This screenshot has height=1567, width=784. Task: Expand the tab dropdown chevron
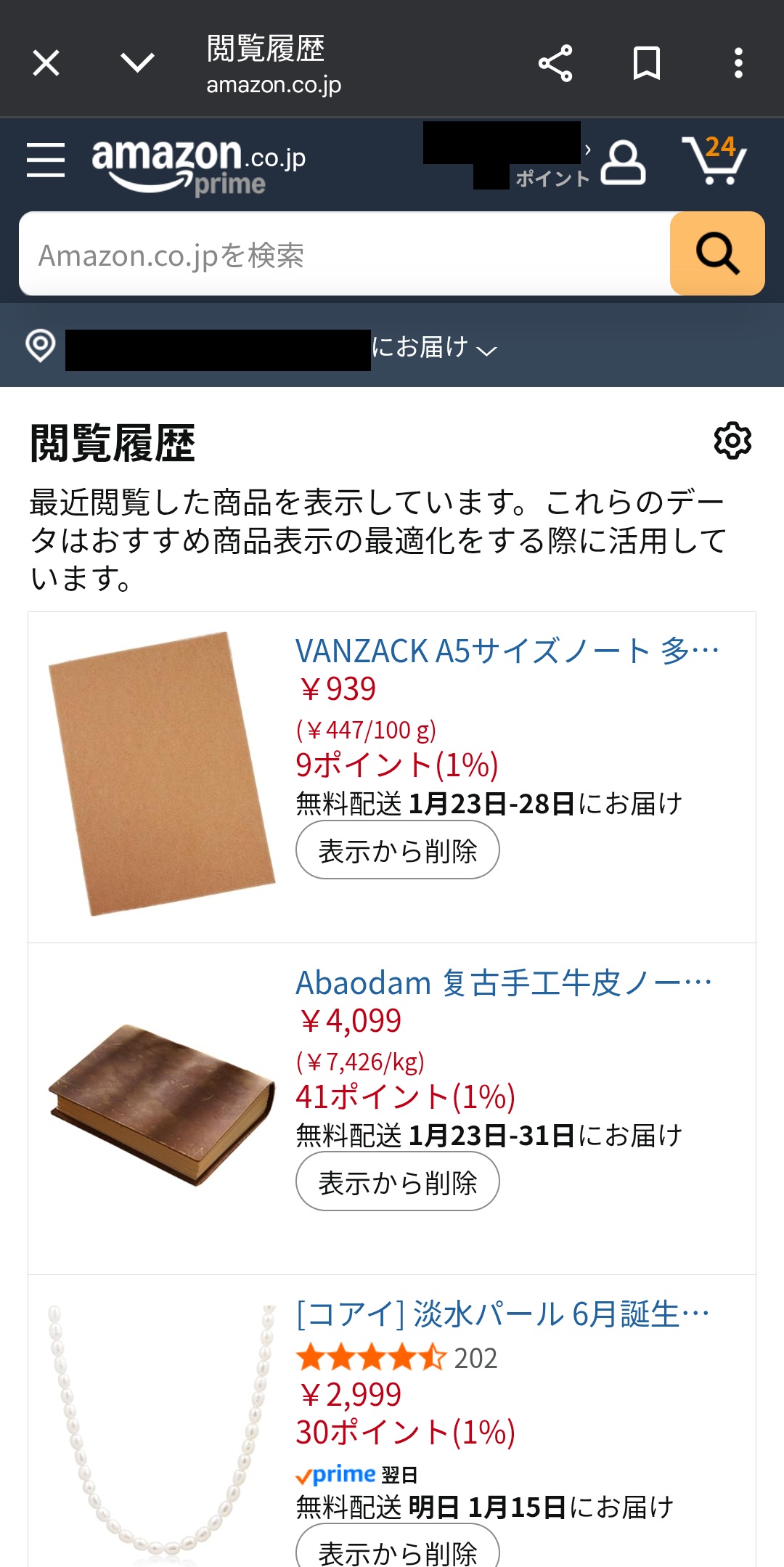[137, 63]
